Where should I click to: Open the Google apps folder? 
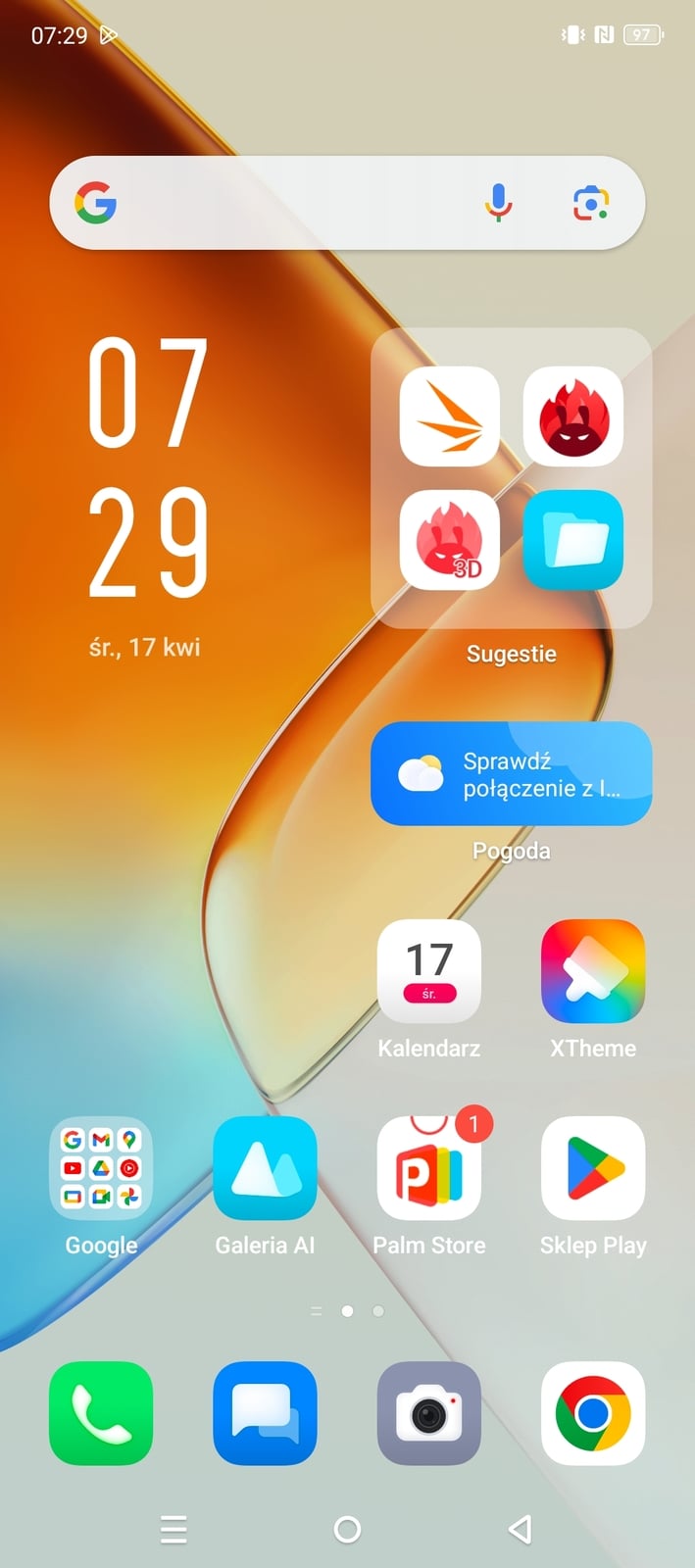101,1168
